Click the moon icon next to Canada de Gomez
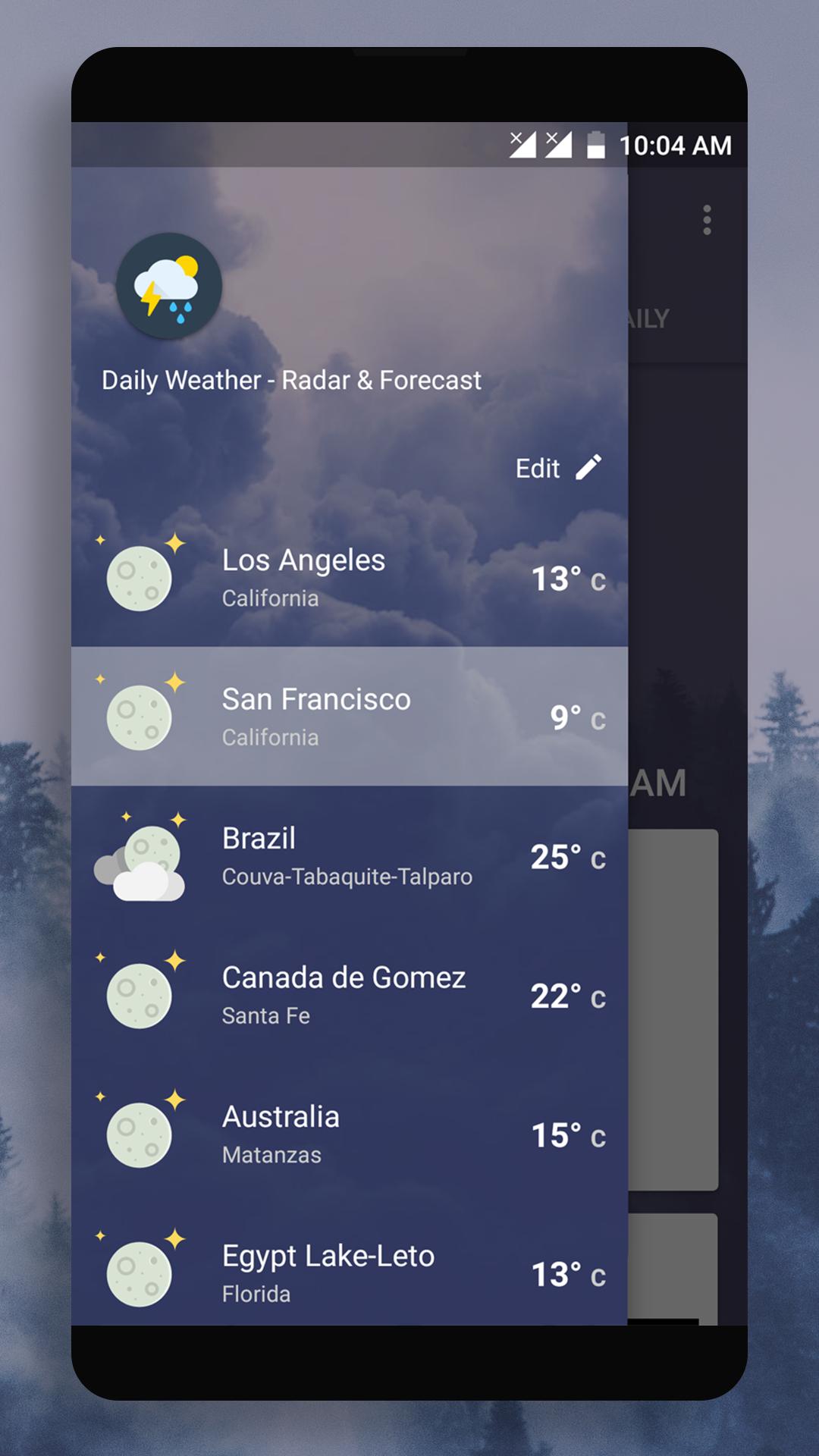819x1456 pixels. coord(141,993)
